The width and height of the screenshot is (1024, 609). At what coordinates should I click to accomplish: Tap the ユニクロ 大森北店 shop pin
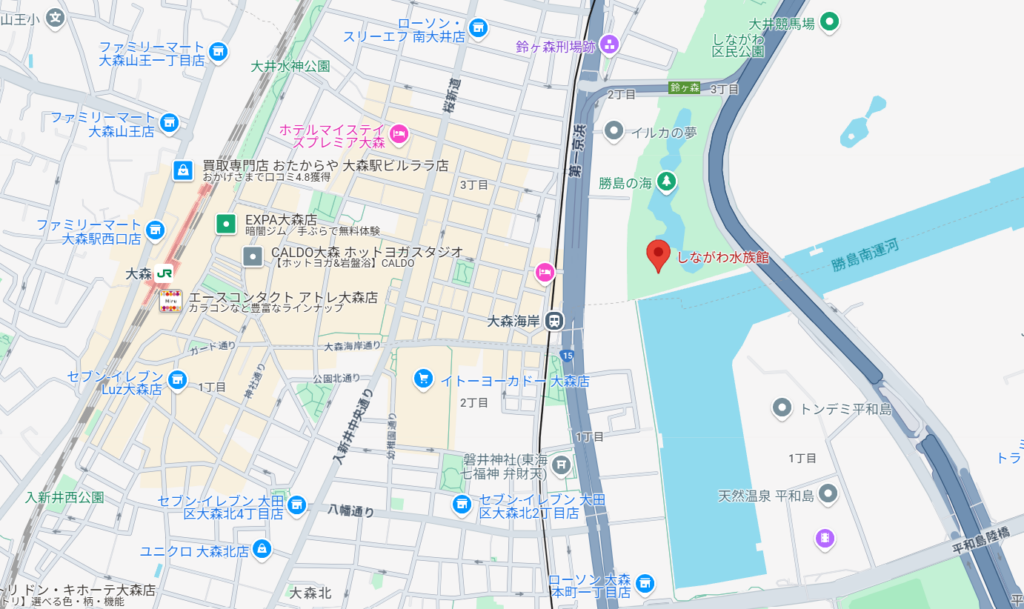pos(261,548)
